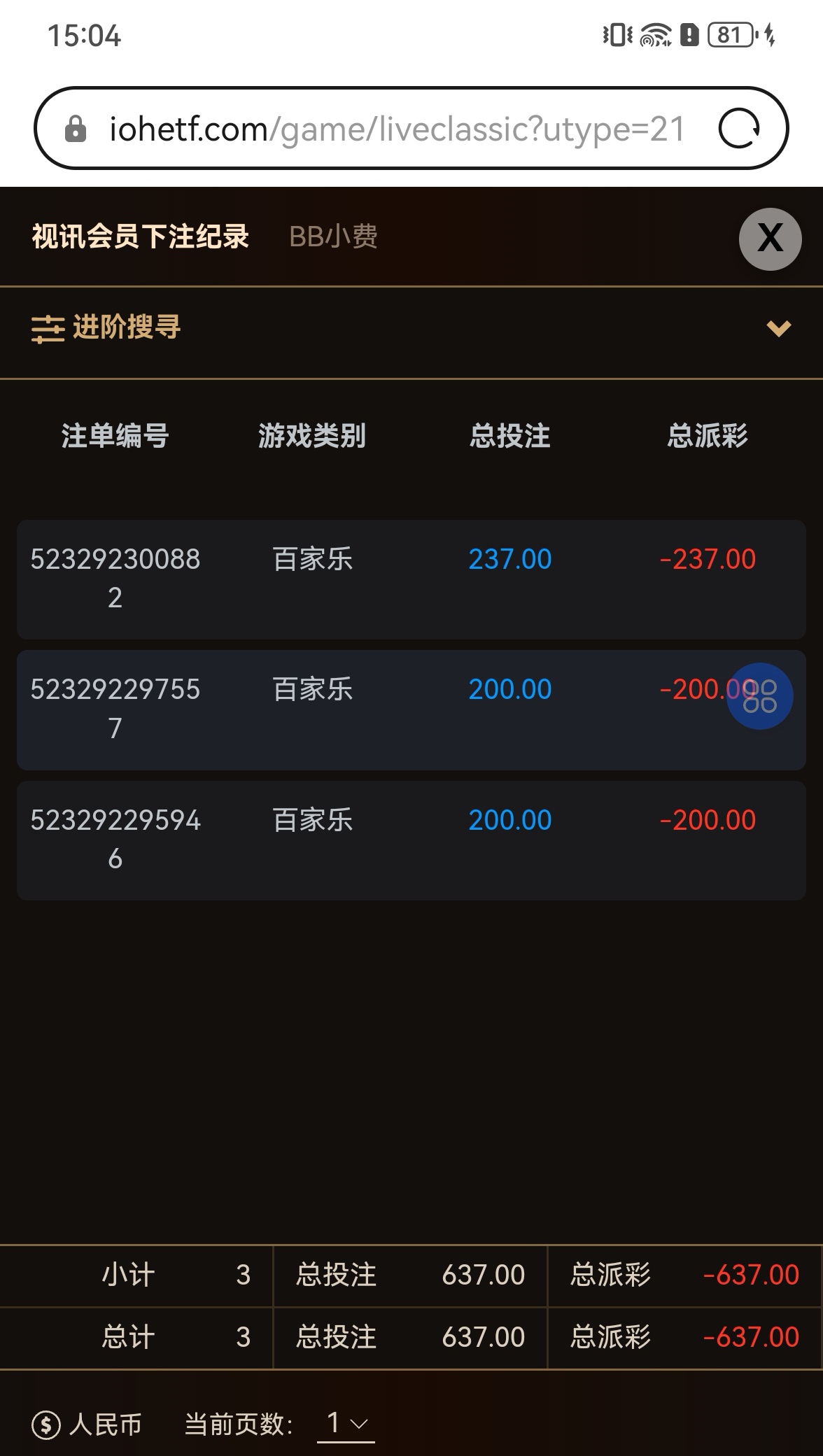The width and height of the screenshot is (823, 1456).
Task: Tap the Wi-Fi status icon
Action: tap(655, 36)
